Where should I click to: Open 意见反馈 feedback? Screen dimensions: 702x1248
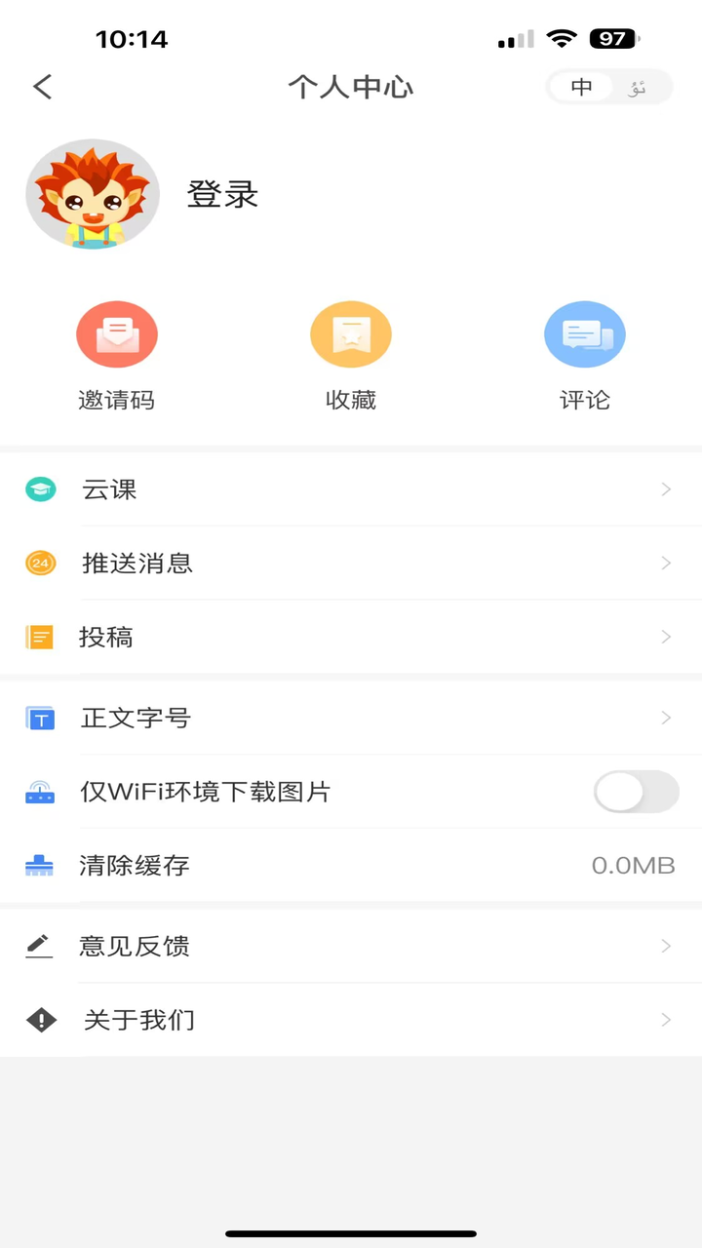[x=350, y=946]
